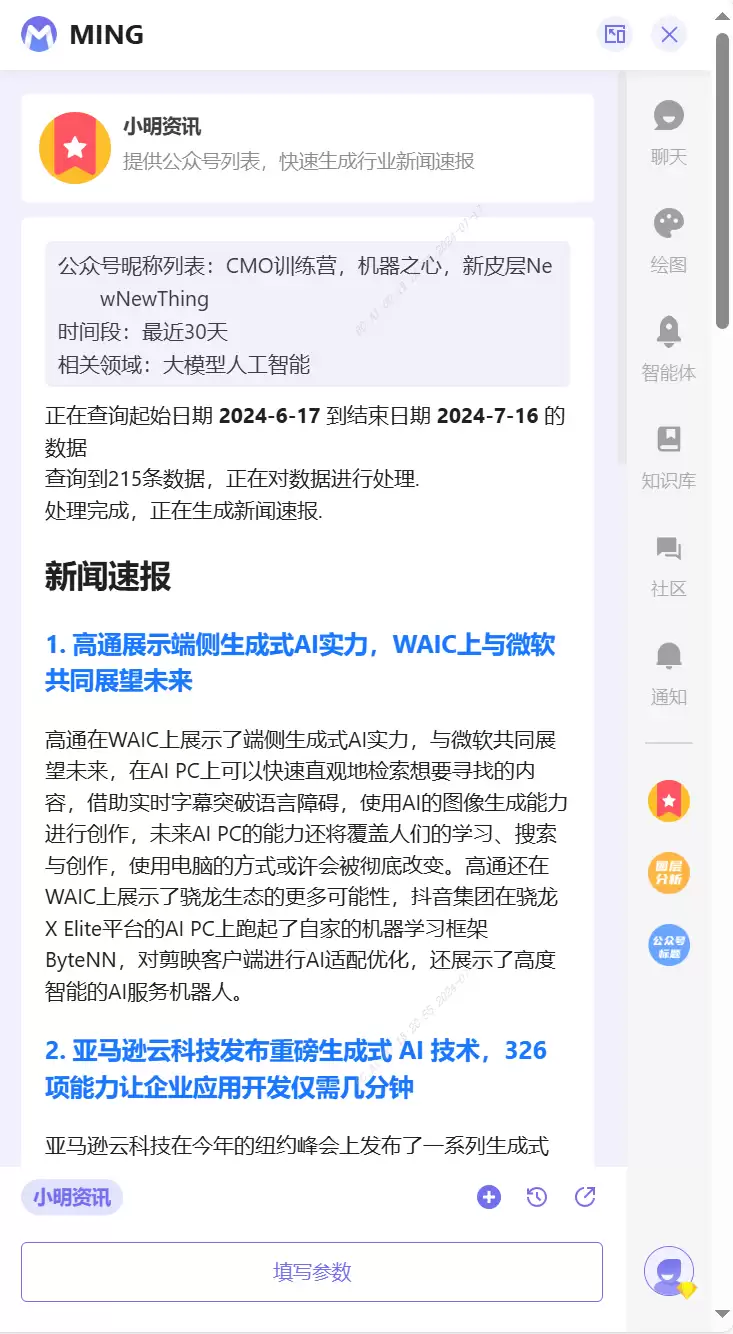
Task: Open the 小明资讯 agent header card
Action: 308,148
